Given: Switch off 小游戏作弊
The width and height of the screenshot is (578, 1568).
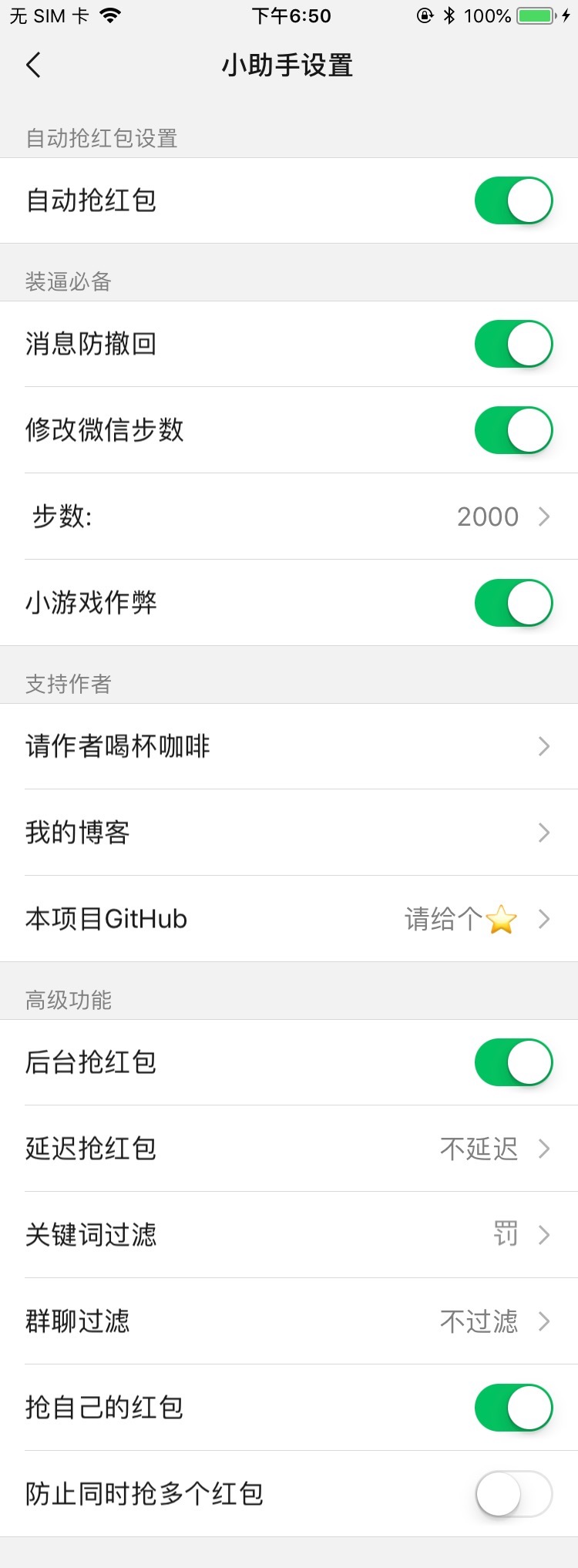Looking at the screenshot, I should pyautogui.click(x=513, y=603).
